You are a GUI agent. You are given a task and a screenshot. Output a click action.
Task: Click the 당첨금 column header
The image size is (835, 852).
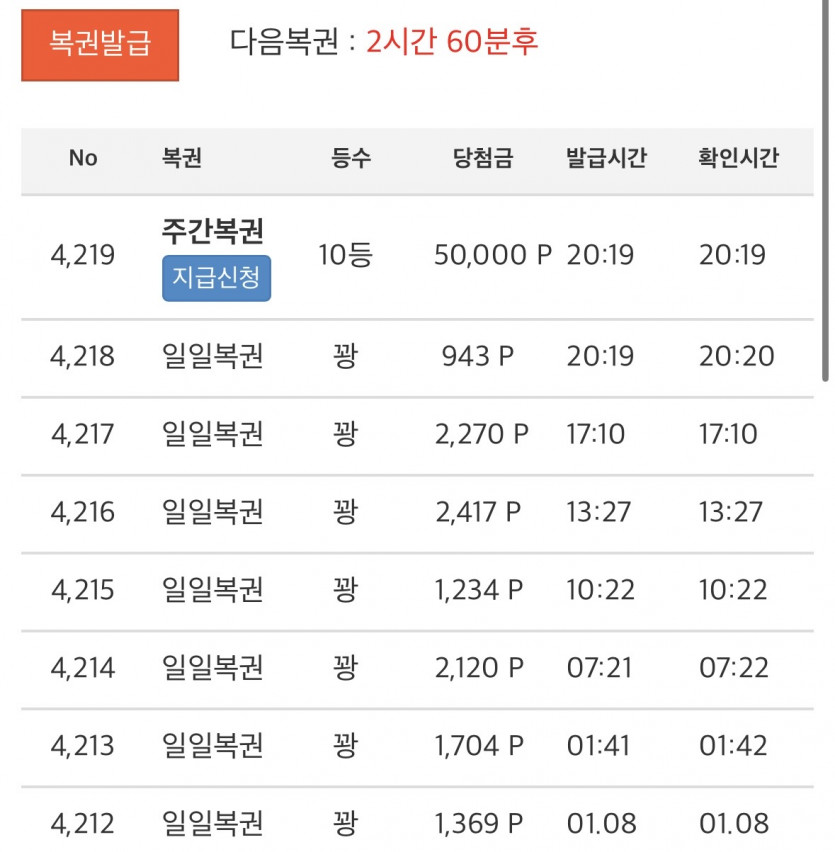point(481,158)
